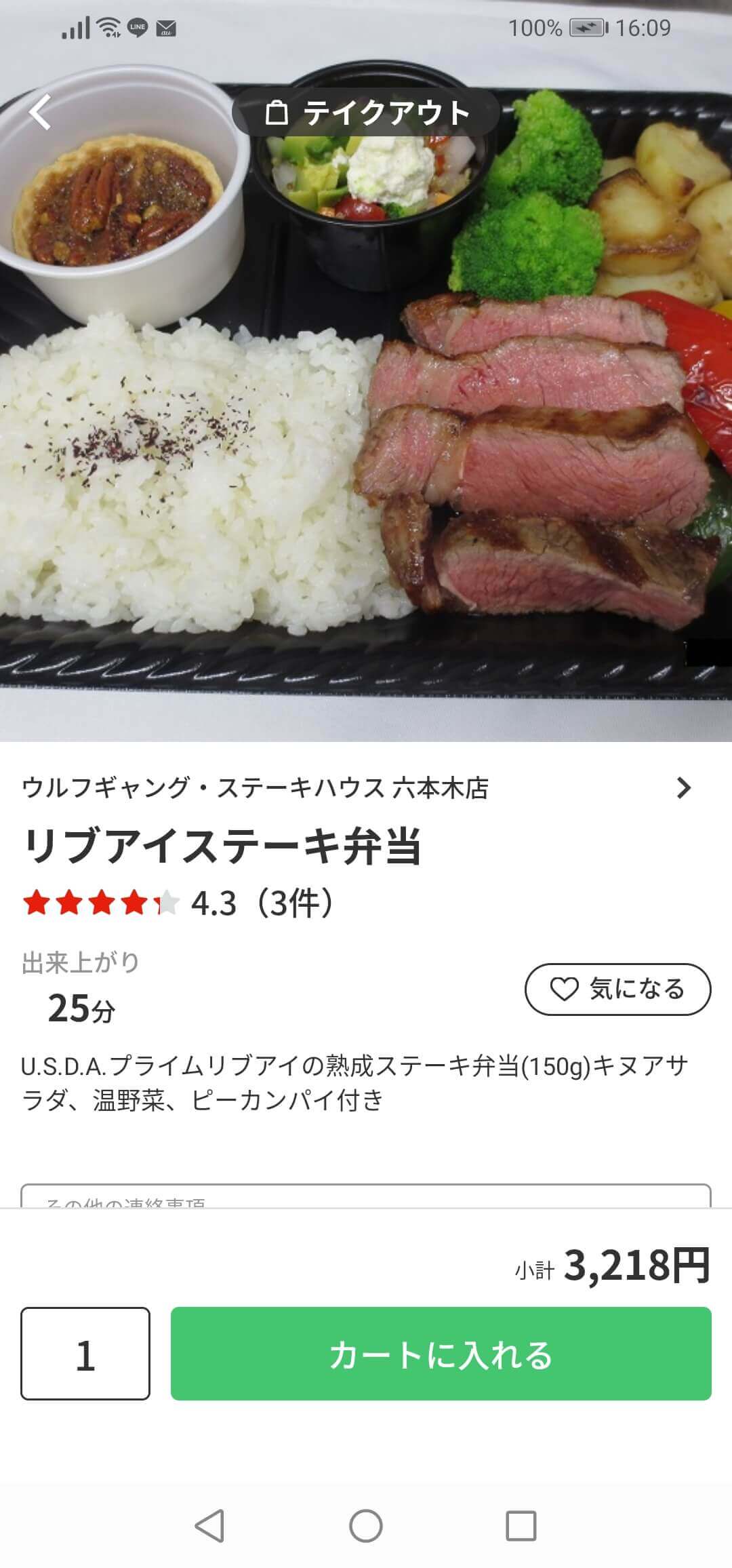The width and height of the screenshot is (732, 1568).
Task: Open the quantity selector showing 1
Action: (85, 1353)
